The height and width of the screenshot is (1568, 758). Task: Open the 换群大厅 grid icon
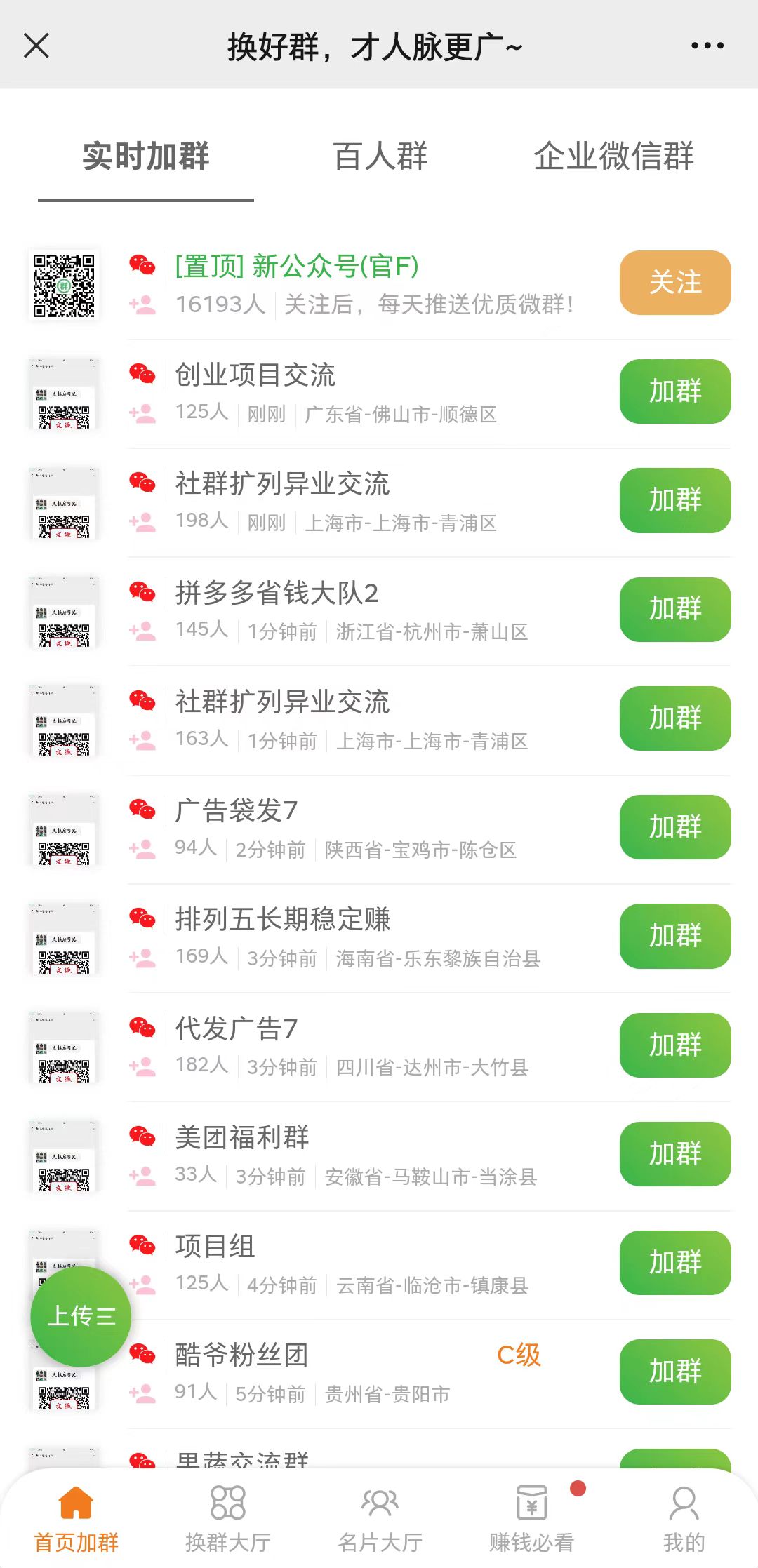click(x=227, y=1503)
